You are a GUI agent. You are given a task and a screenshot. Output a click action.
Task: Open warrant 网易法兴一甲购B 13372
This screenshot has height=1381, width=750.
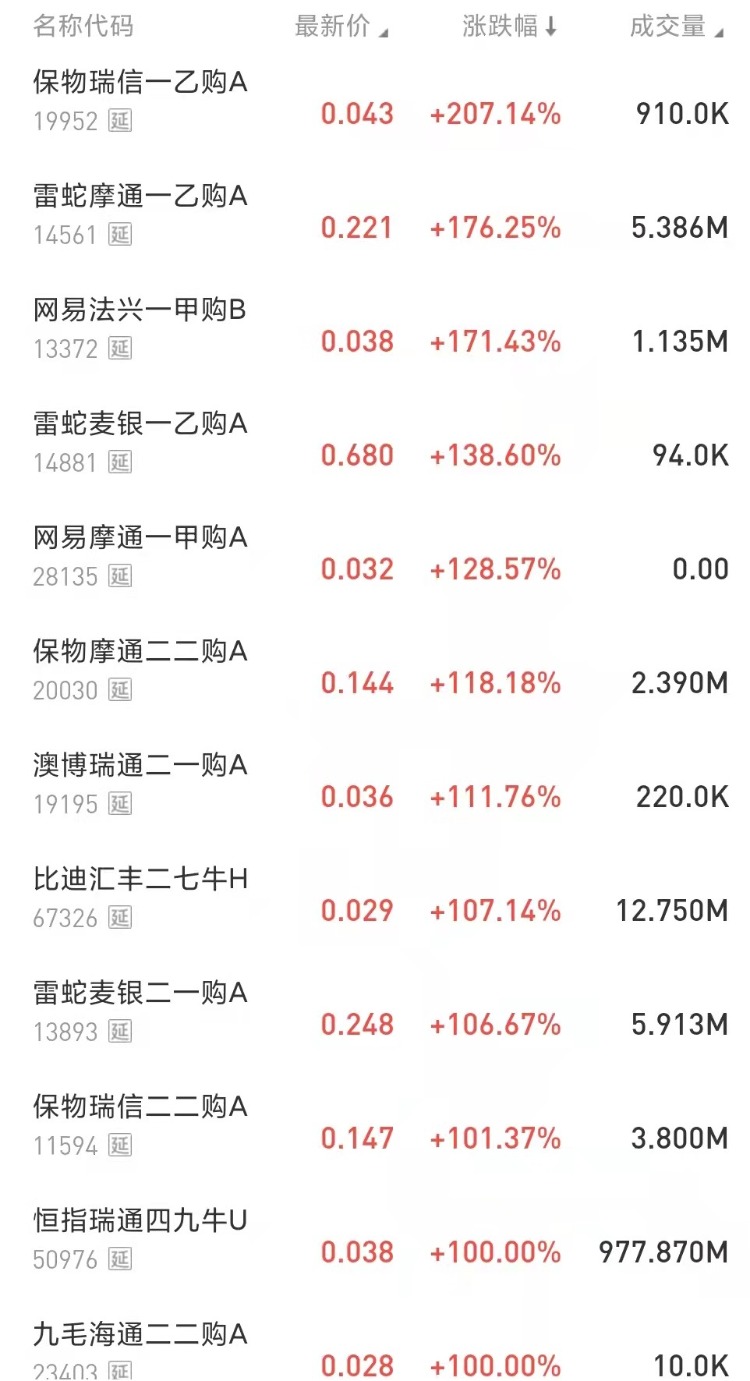[x=375, y=328]
